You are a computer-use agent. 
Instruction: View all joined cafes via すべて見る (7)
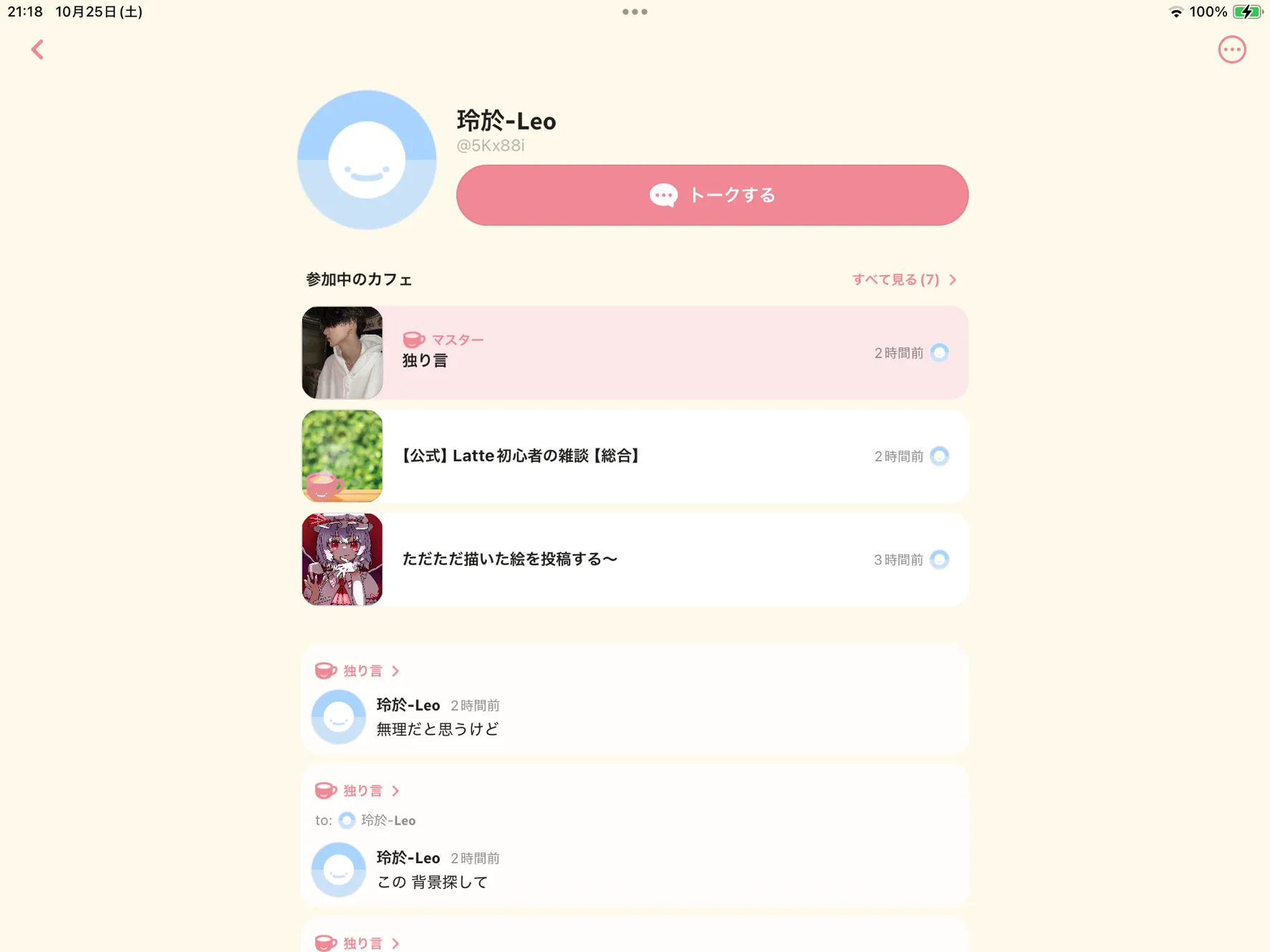click(903, 279)
